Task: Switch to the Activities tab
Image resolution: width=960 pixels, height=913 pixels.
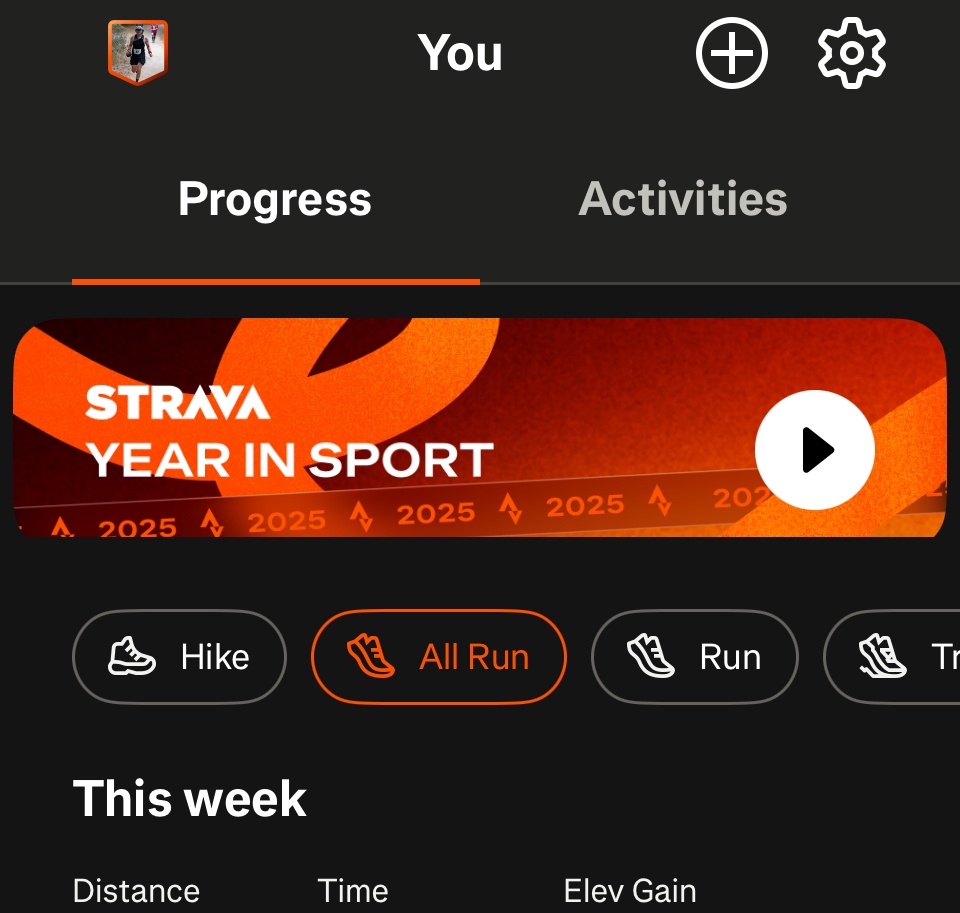Action: tap(683, 199)
